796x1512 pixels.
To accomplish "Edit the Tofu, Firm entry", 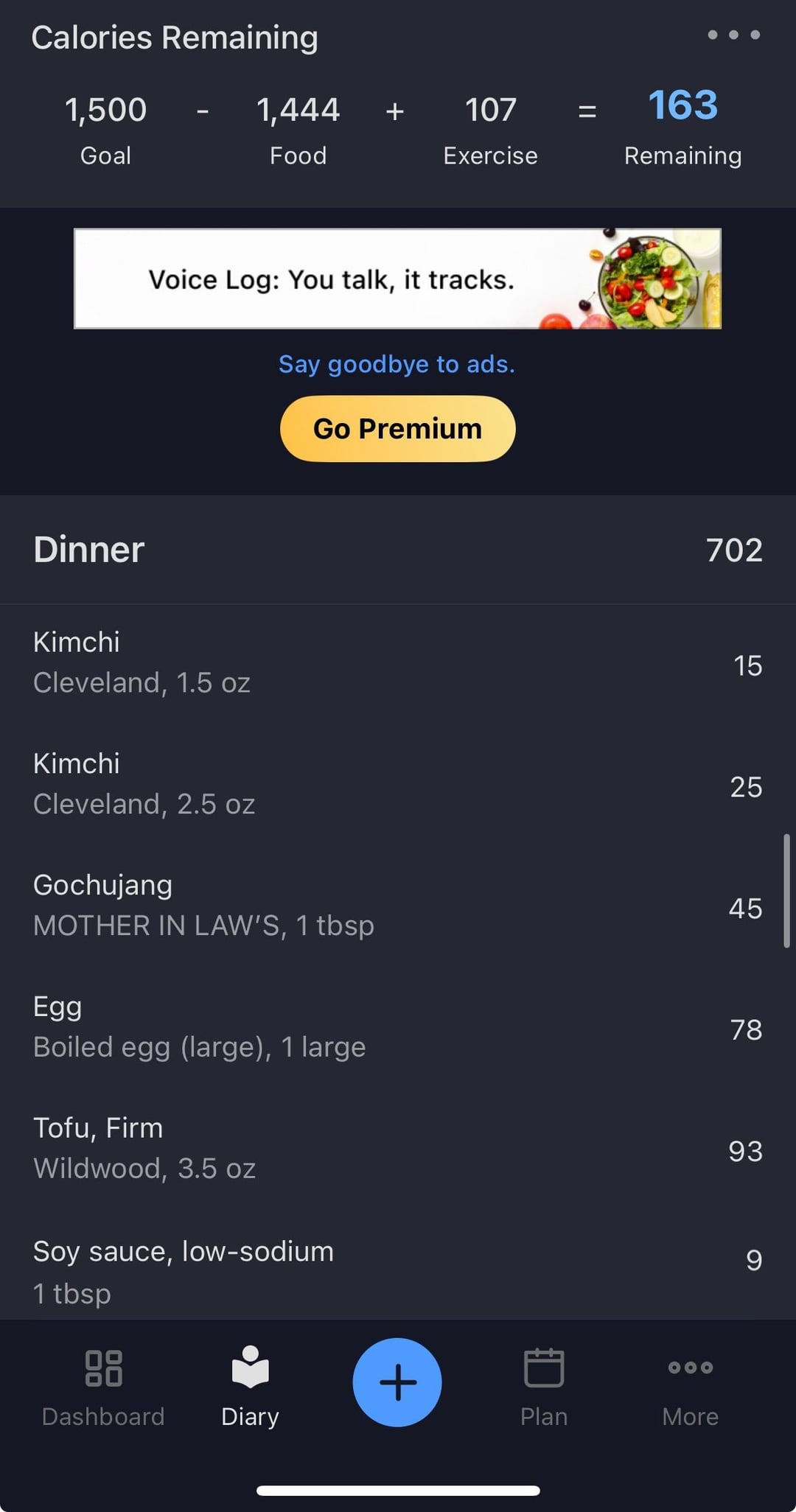I will (397, 1149).
